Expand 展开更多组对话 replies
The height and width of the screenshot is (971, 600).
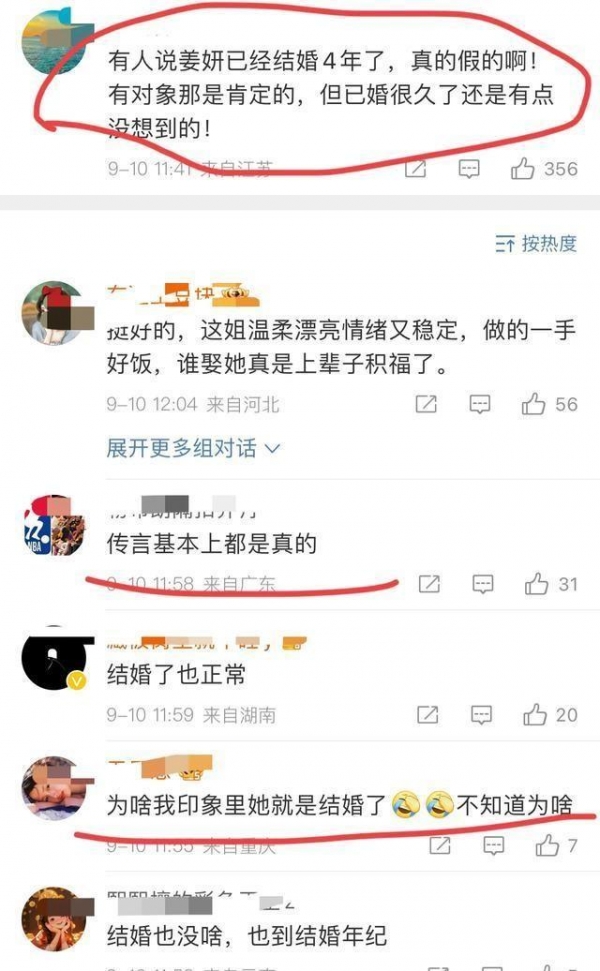pyautogui.click(x=192, y=448)
